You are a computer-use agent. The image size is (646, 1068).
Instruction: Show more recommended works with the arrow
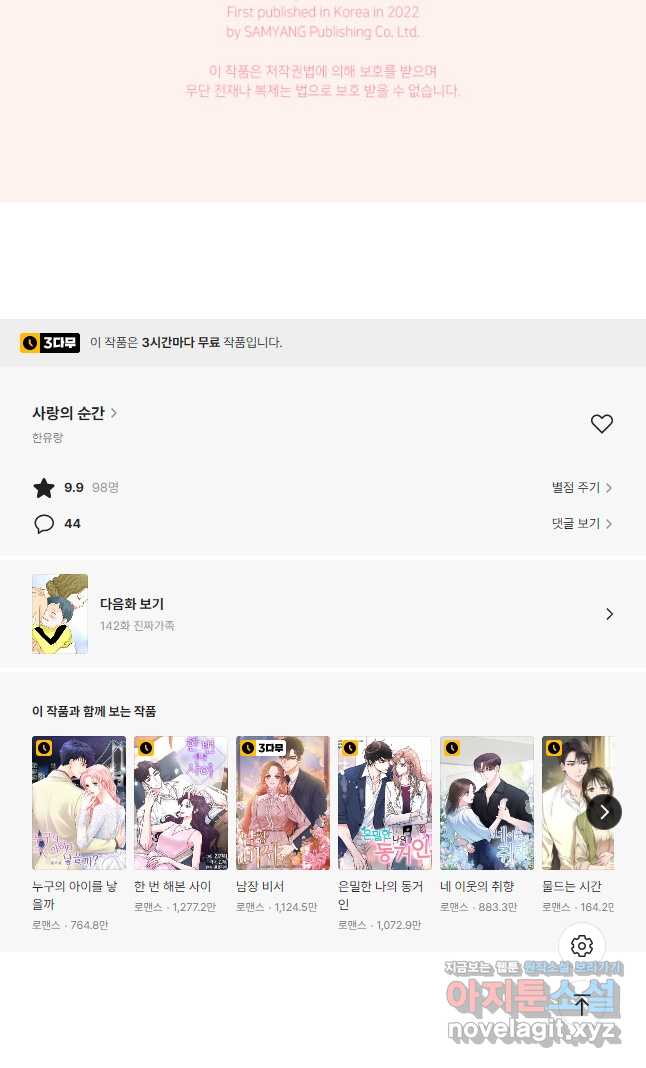click(x=604, y=812)
